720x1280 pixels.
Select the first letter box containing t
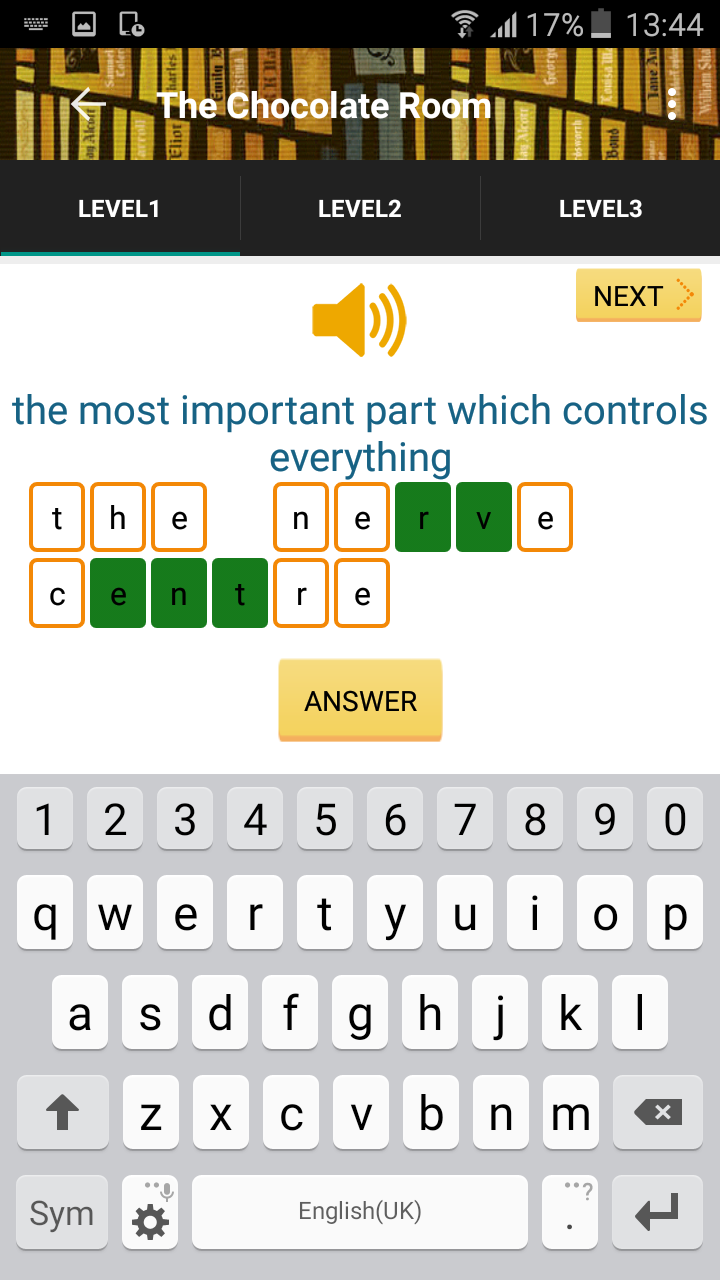click(57, 517)
